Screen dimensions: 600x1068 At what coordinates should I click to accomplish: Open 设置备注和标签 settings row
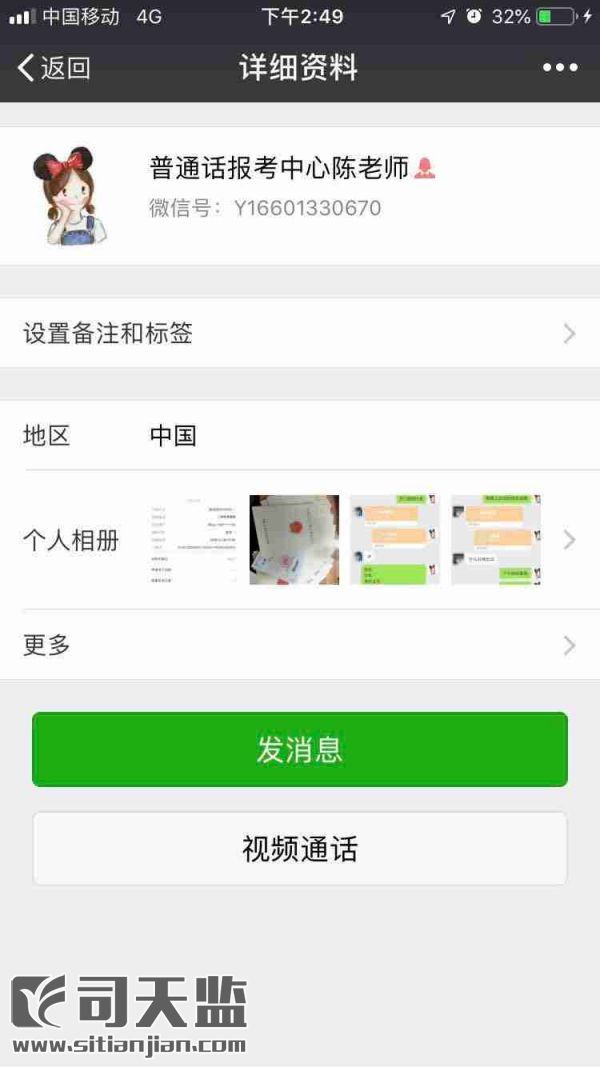300,334
